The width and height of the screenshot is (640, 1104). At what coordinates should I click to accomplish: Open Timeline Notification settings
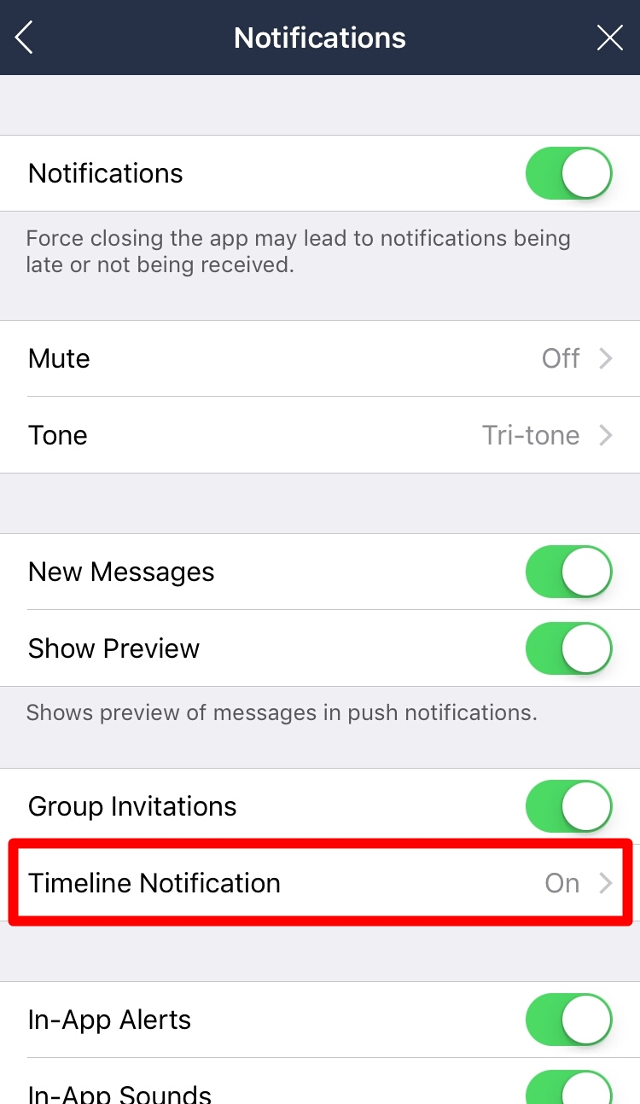tap(320, 883)
